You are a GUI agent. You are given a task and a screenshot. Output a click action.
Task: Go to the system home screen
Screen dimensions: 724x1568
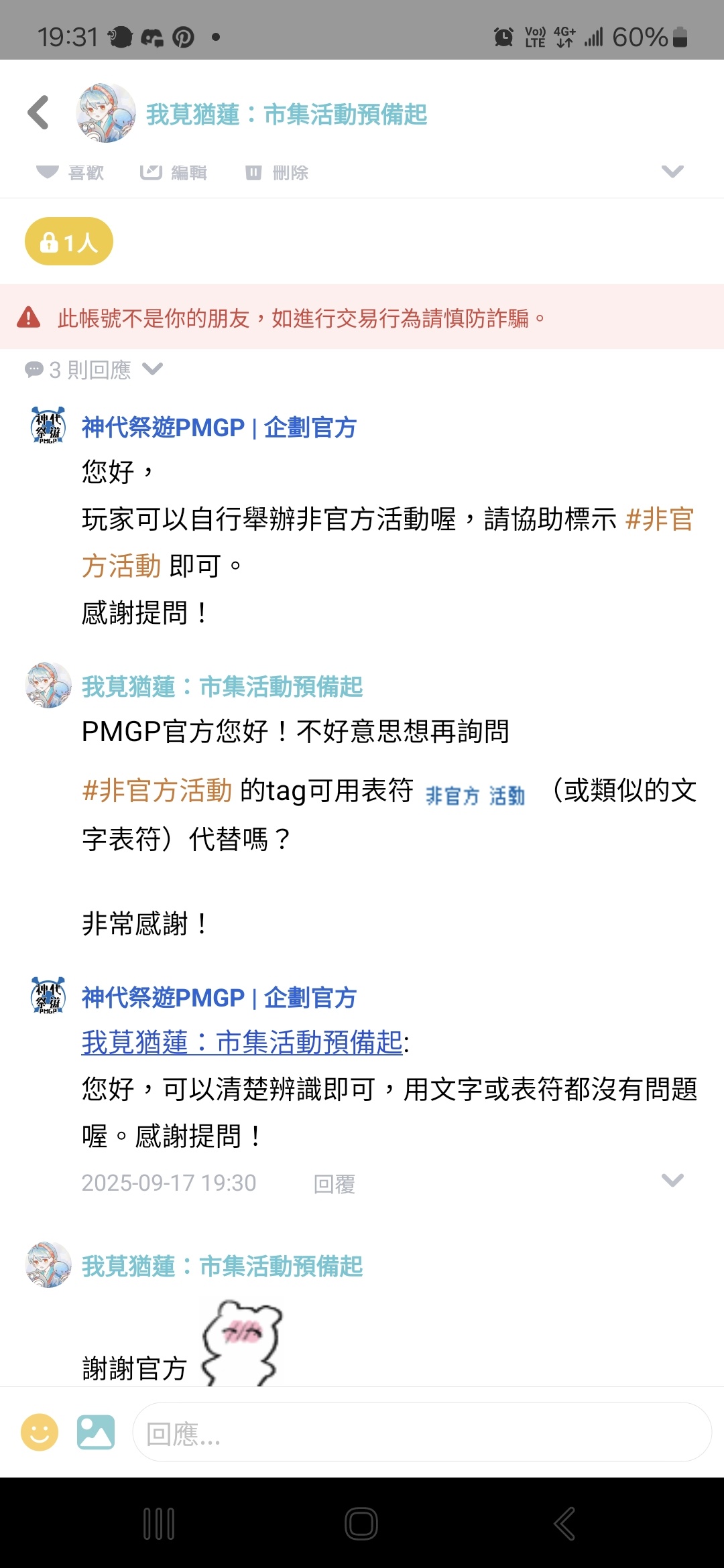[x=361, y=1524]
